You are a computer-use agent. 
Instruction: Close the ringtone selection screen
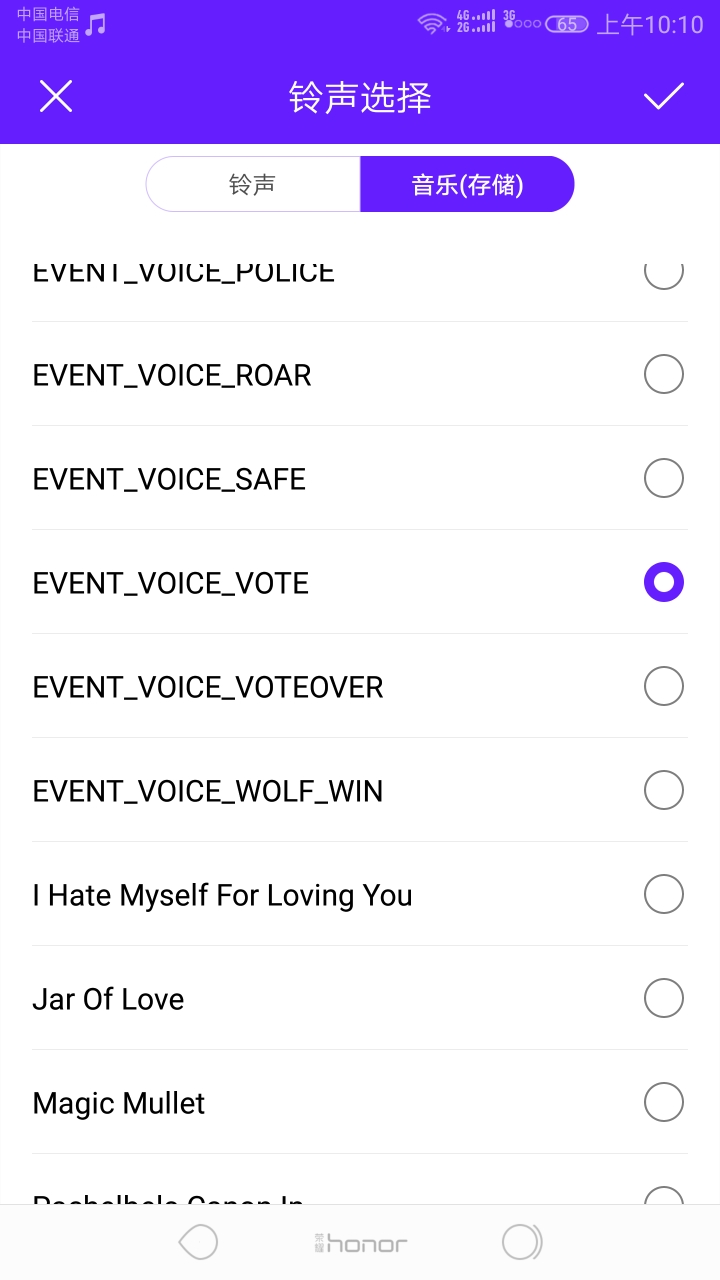tap(56, 96)
